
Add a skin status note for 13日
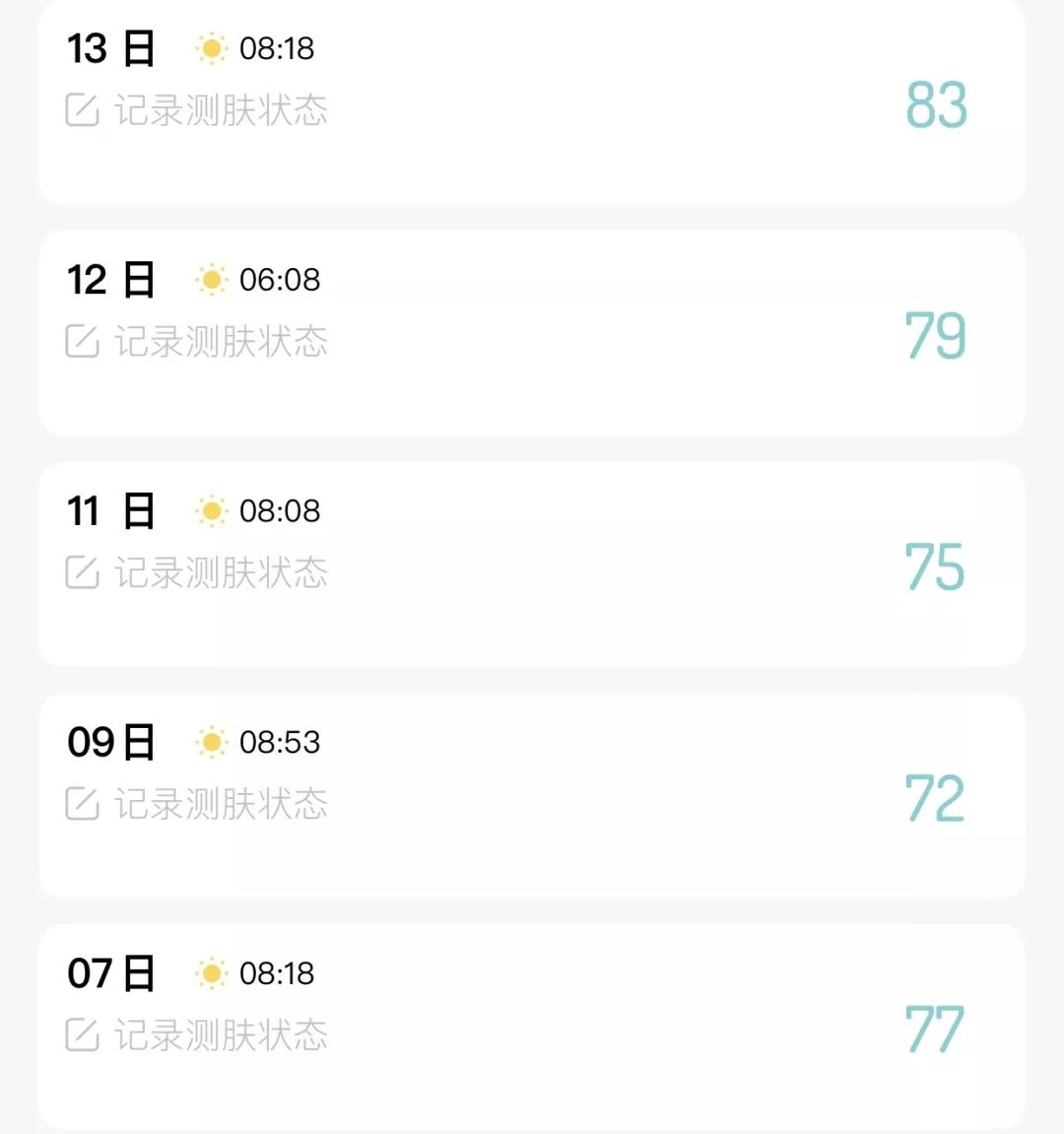pos(197,110)
